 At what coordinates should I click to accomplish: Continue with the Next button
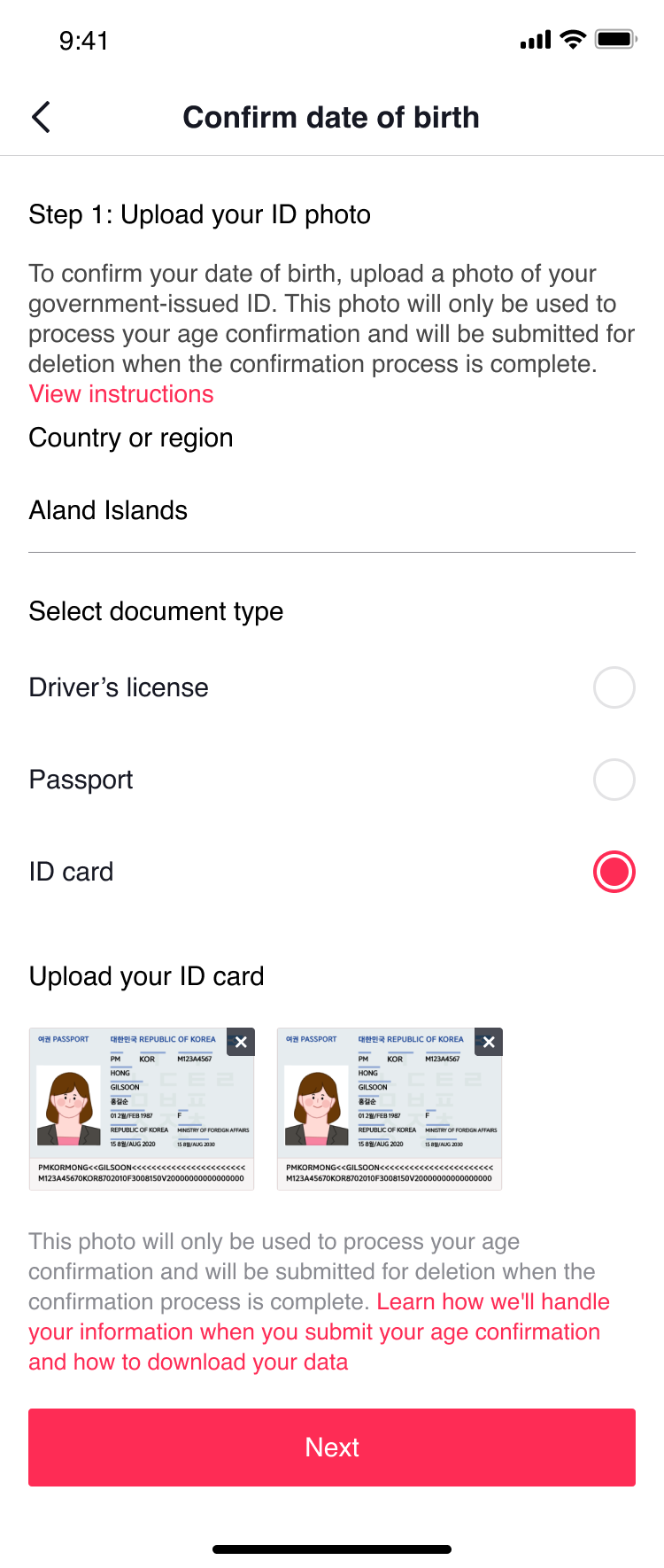tap(331, 1448)
